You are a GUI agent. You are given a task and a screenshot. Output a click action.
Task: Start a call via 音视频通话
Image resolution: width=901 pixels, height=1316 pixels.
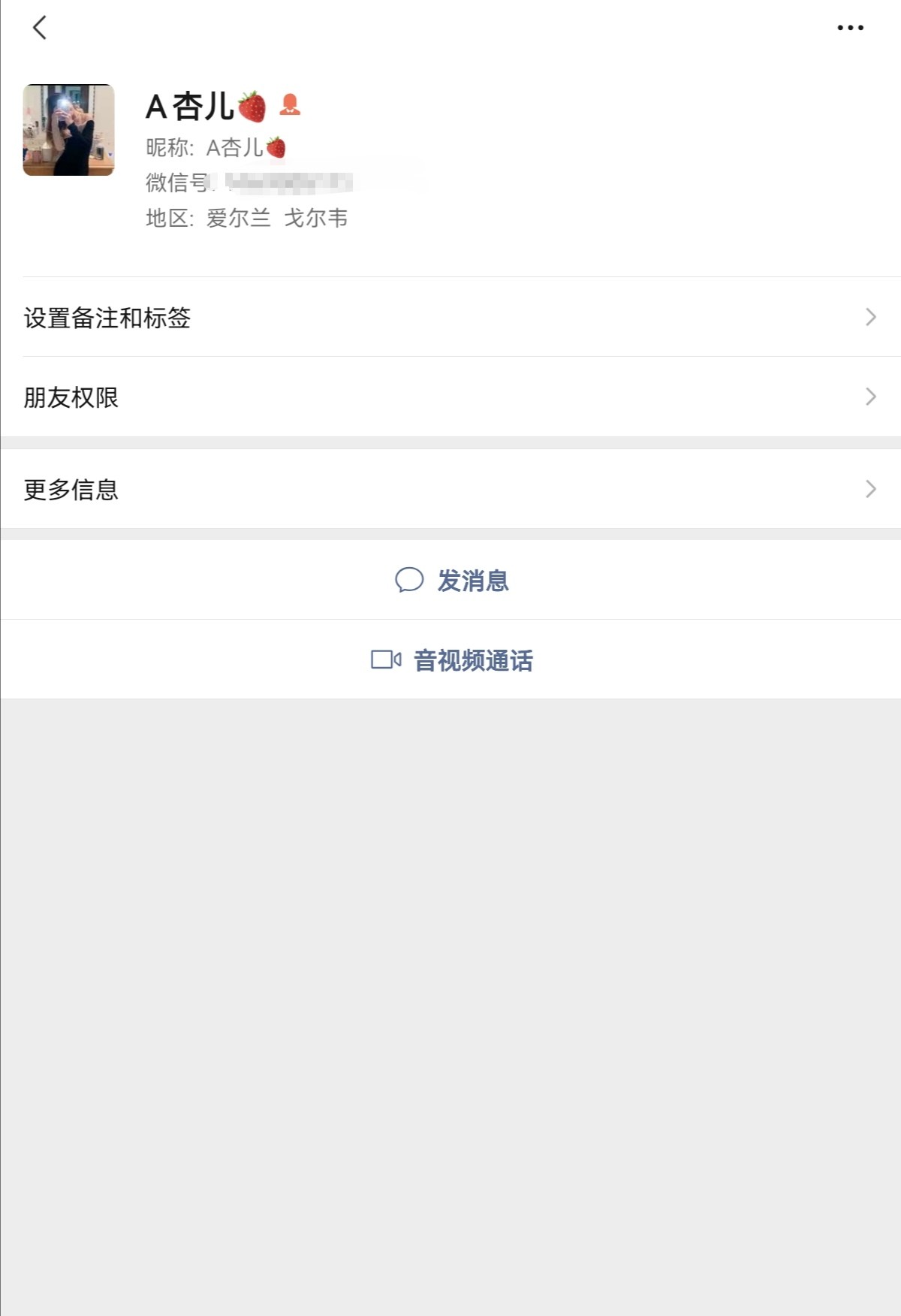(x=473, y=659)
